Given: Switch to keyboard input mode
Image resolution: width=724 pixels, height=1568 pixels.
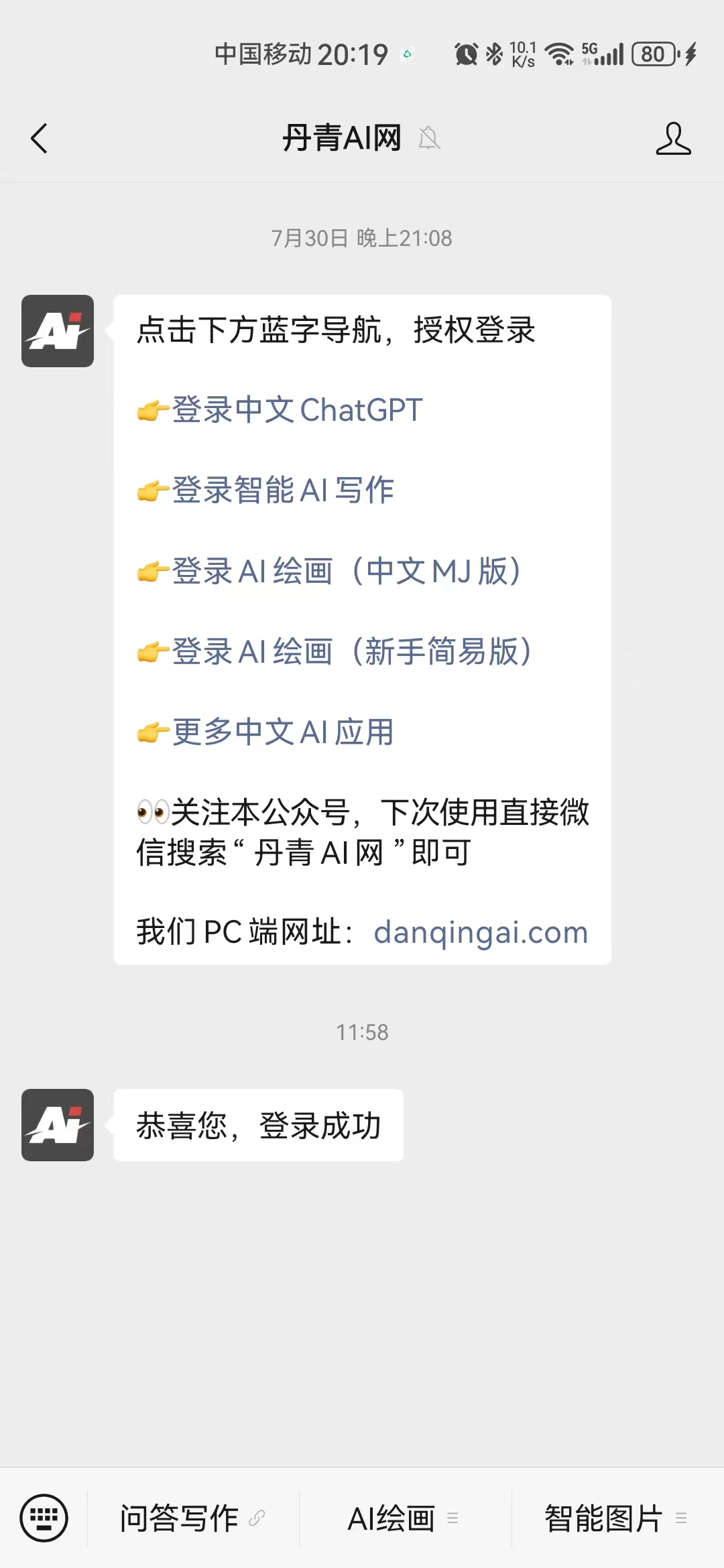Looking at the screenshot, I should click(44, 1518).
